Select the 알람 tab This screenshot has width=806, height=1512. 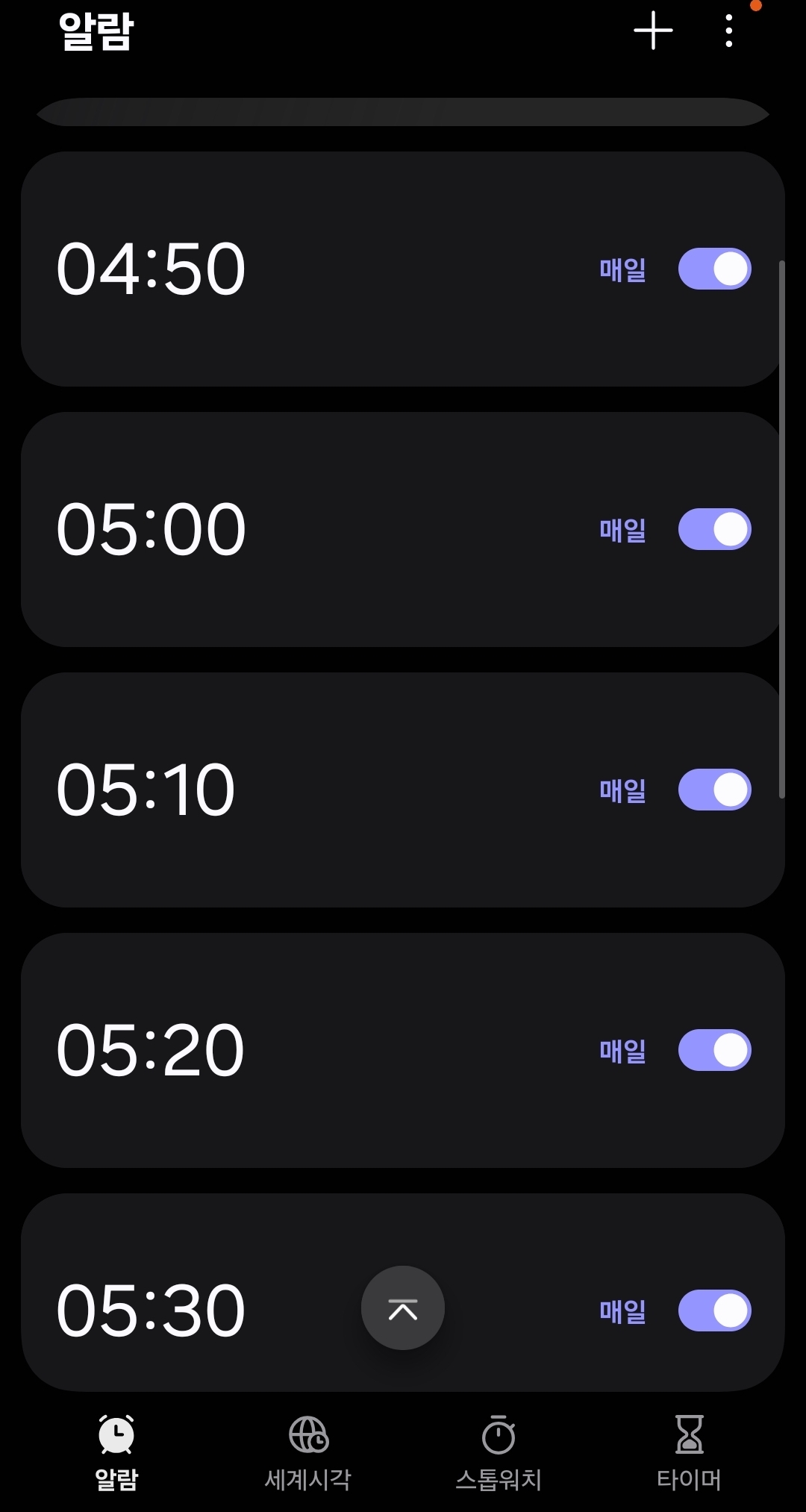tap(116, 1452)
